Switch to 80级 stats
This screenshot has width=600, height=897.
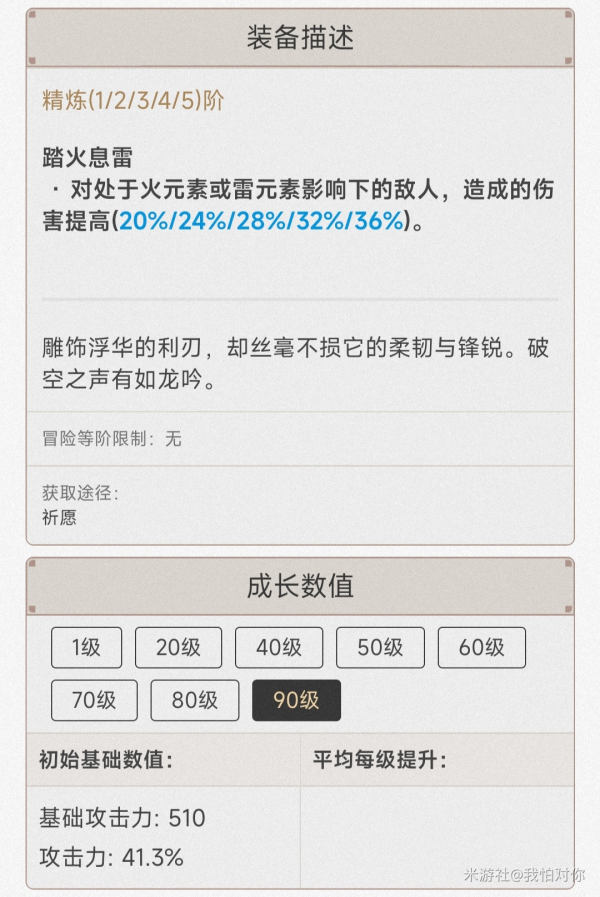click(195, 700)
